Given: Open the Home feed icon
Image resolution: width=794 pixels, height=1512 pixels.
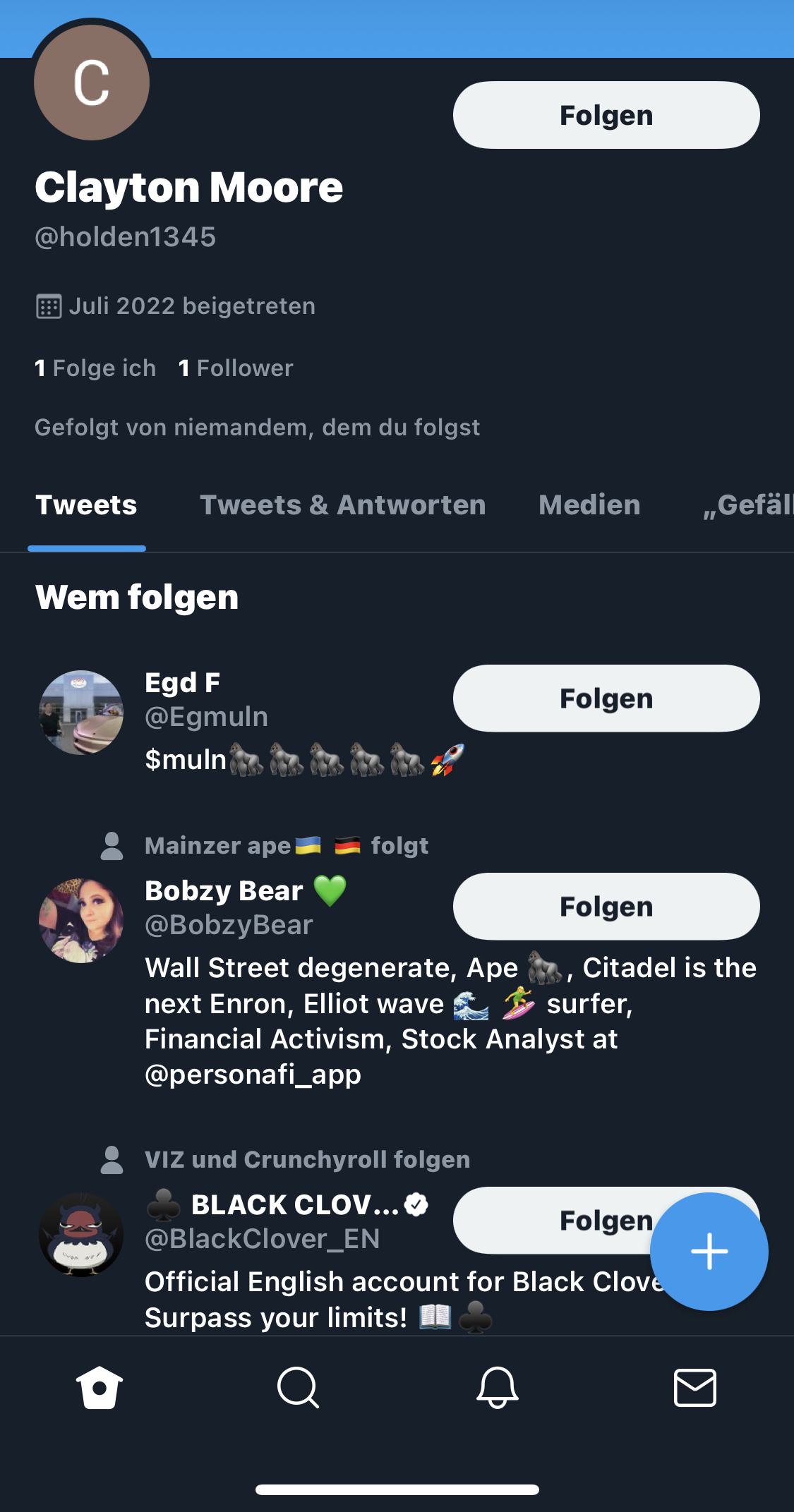Looking at the screenshot, I should click(99, 1389).
